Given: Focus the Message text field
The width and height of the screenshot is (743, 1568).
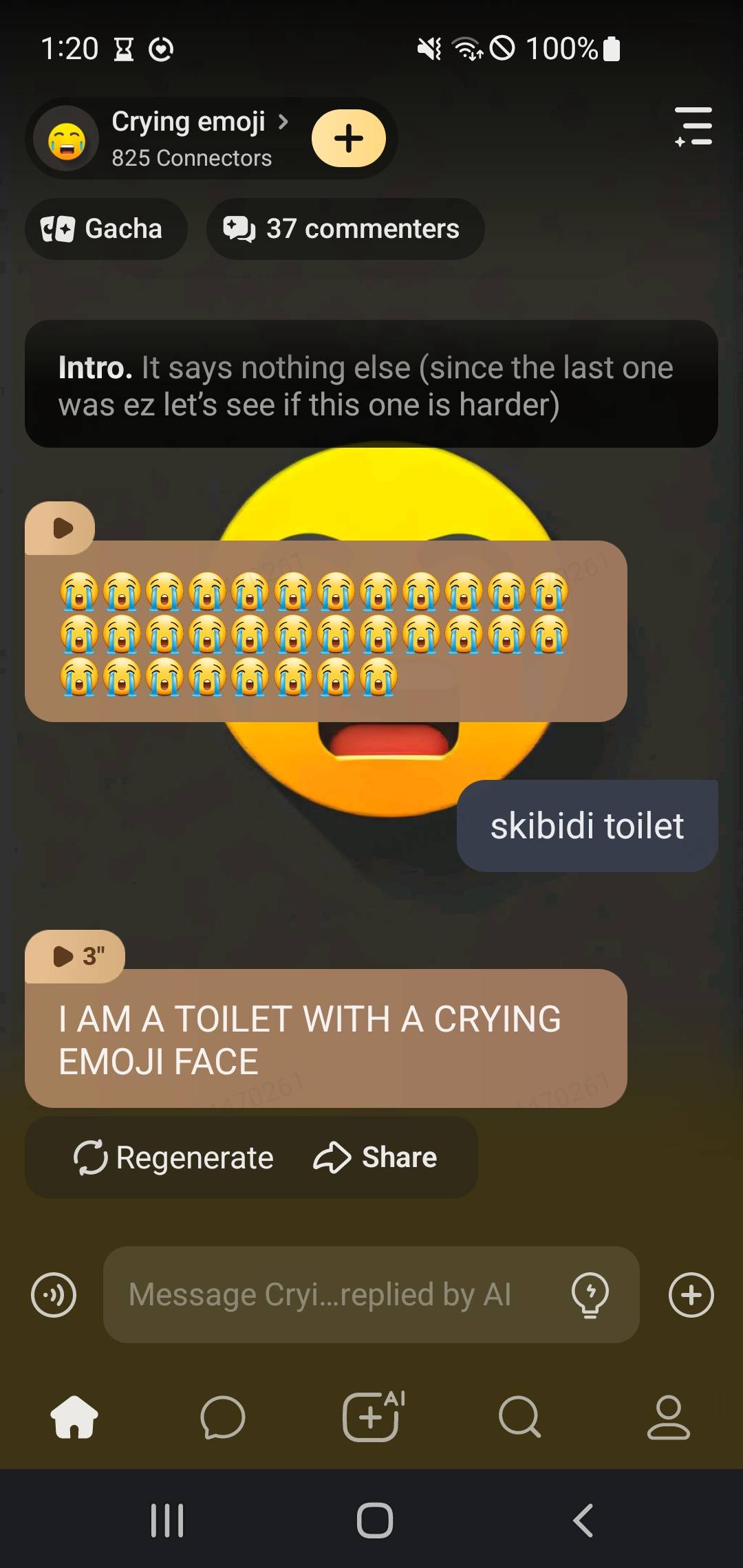Looking at the screenshot, I should [330, 1295].
